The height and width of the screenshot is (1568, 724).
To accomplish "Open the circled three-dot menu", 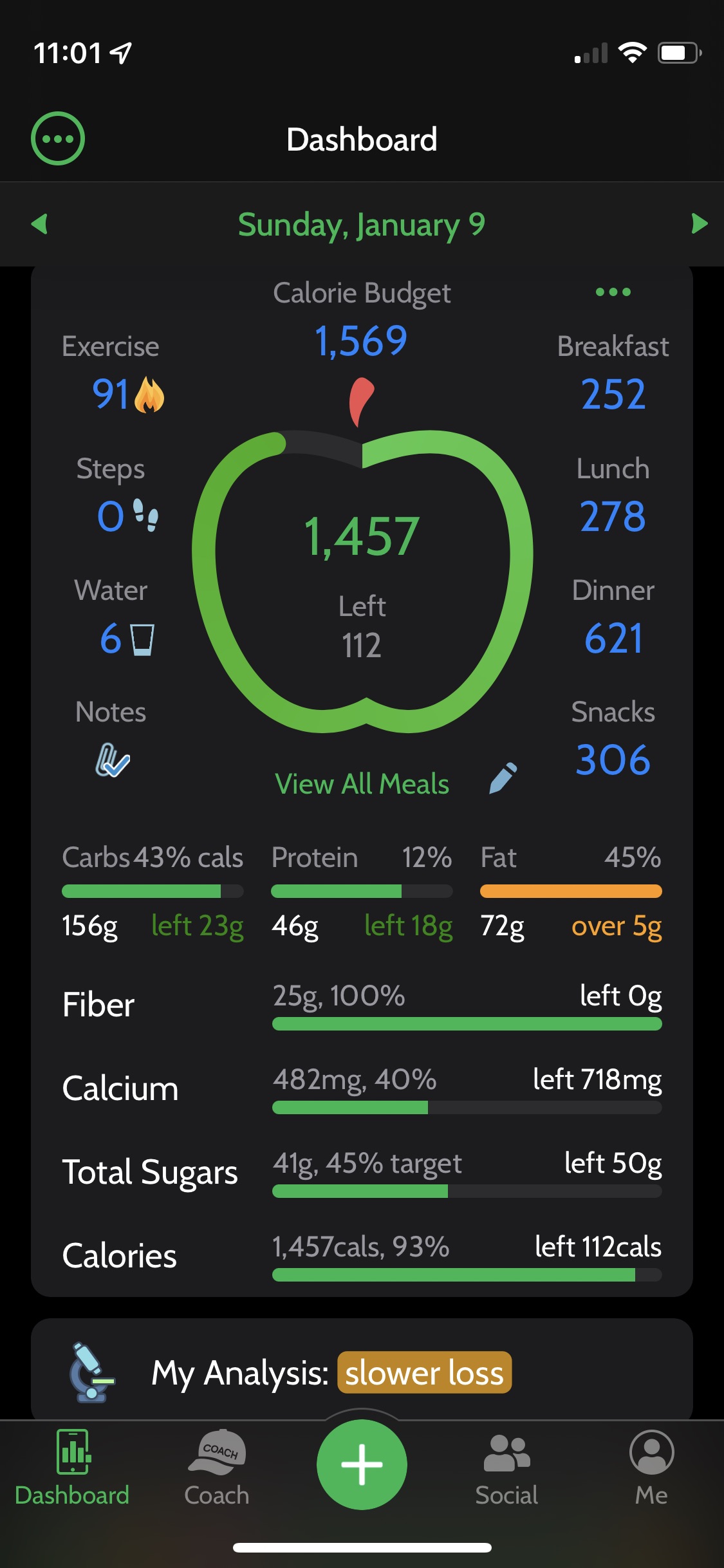I will pyautogui.click(x=58, y=138).
